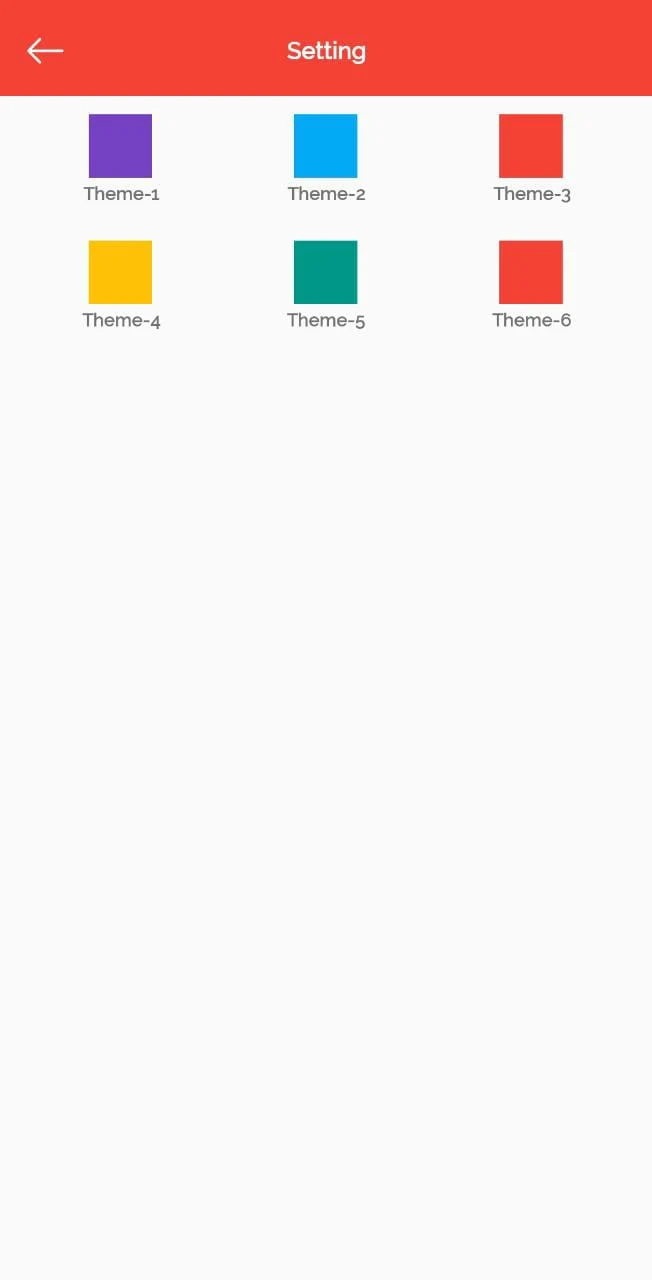
Task: Apply the red Theme-3 swatch
Action: click(x=531, y=146)
